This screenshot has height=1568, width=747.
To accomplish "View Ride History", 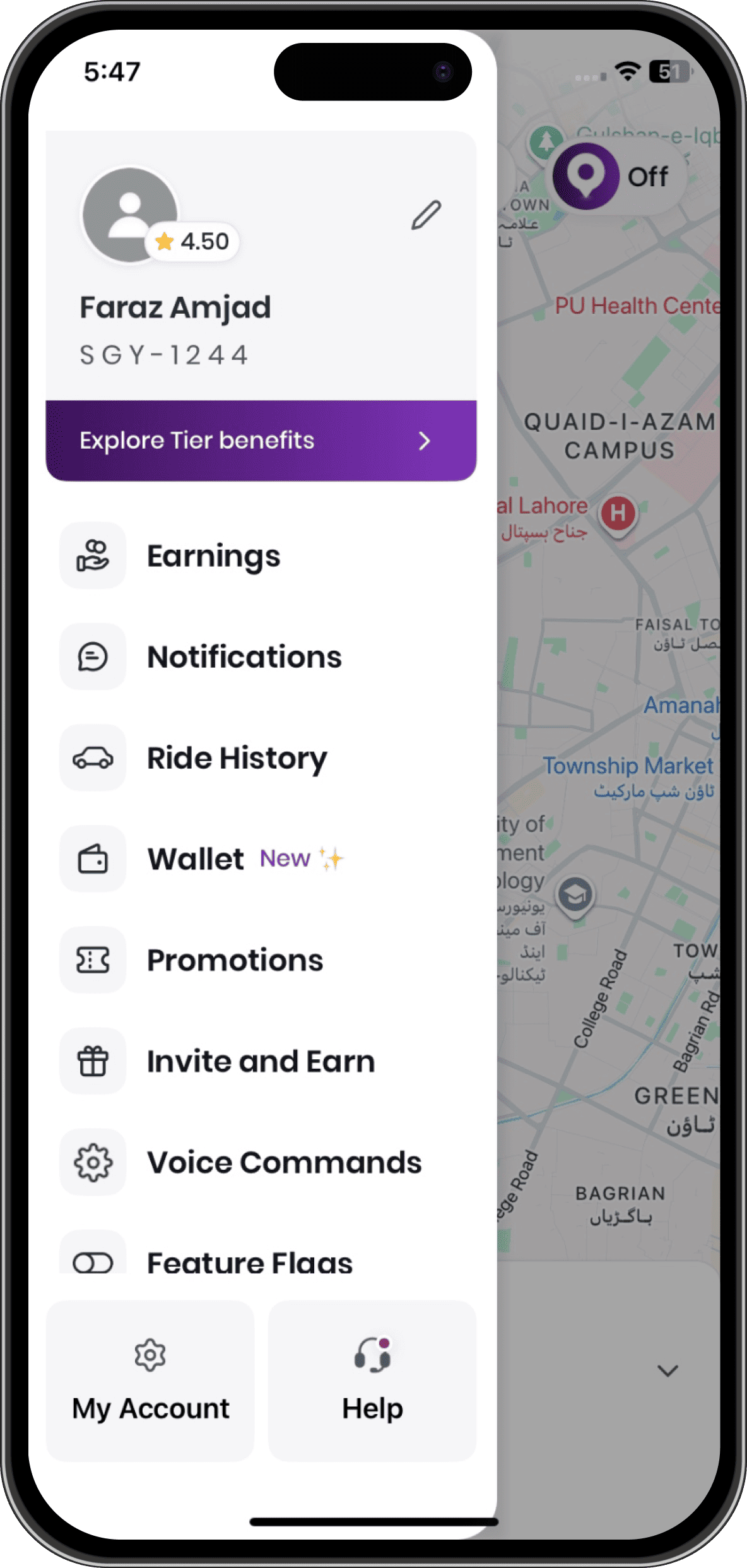I will [237, 758].
